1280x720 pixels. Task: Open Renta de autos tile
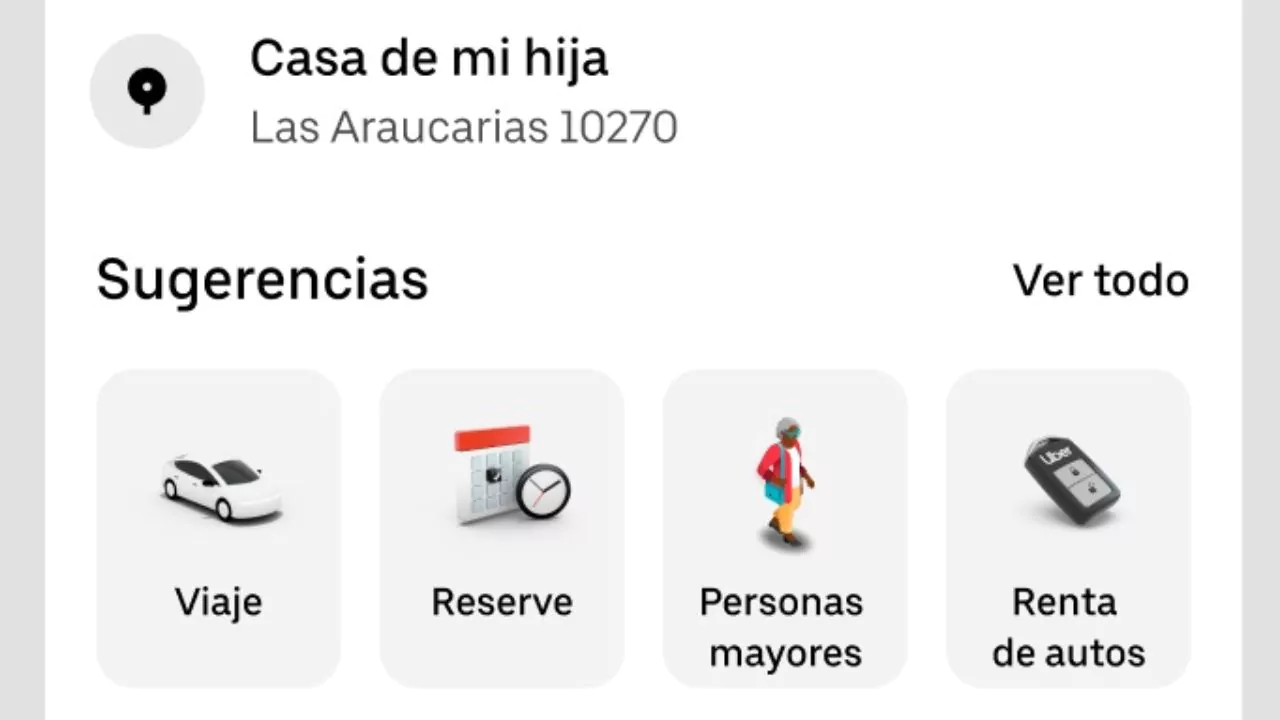(1068, 527)
